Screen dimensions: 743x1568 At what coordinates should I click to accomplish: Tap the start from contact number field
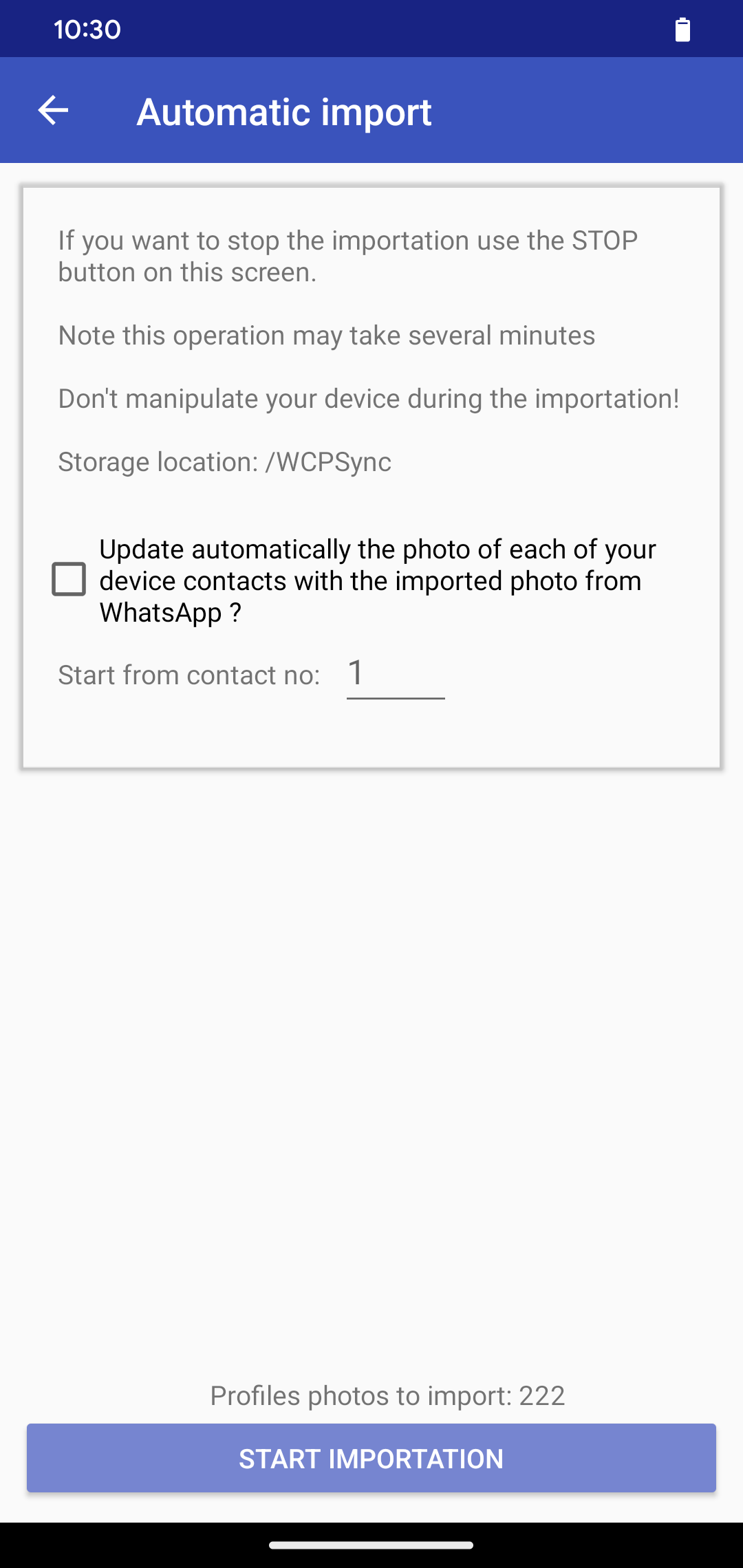pyautogui.click(x=395, y=675)
